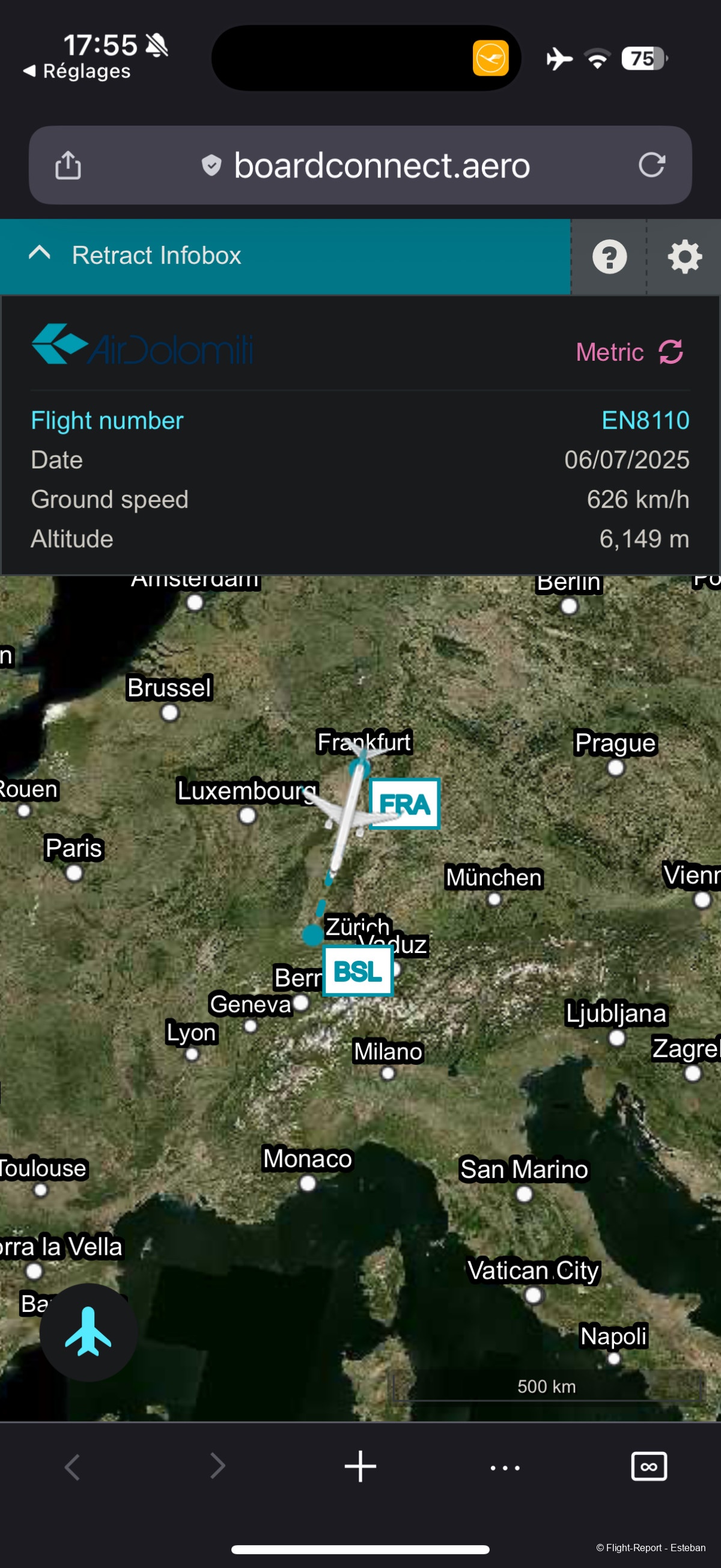This screenshot has width=721, height=1568.
Task: Switch units using the Metric toggle
Action: click(x=630, y=352)
